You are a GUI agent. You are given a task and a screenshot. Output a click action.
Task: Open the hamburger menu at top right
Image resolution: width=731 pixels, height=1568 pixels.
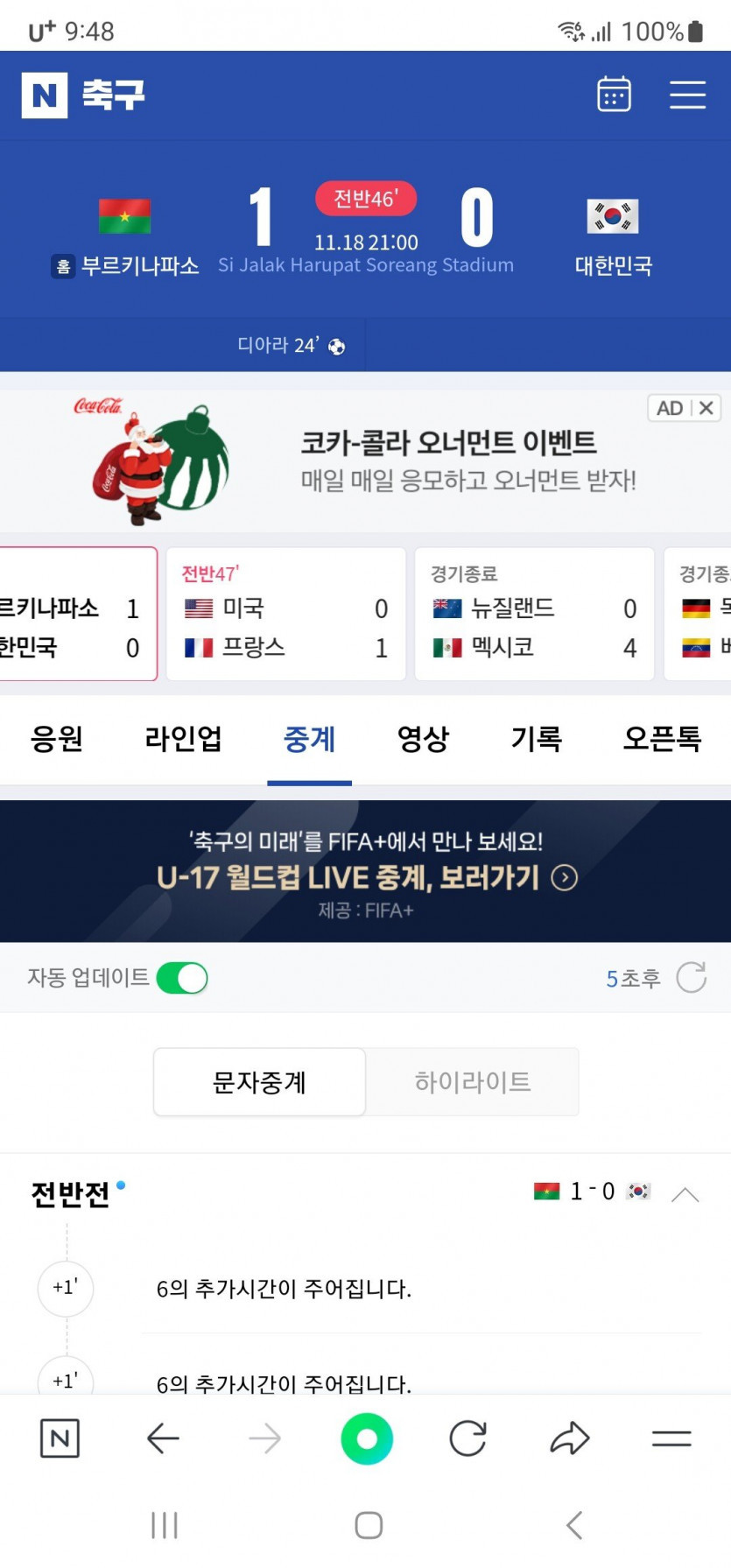pos(687,94)
